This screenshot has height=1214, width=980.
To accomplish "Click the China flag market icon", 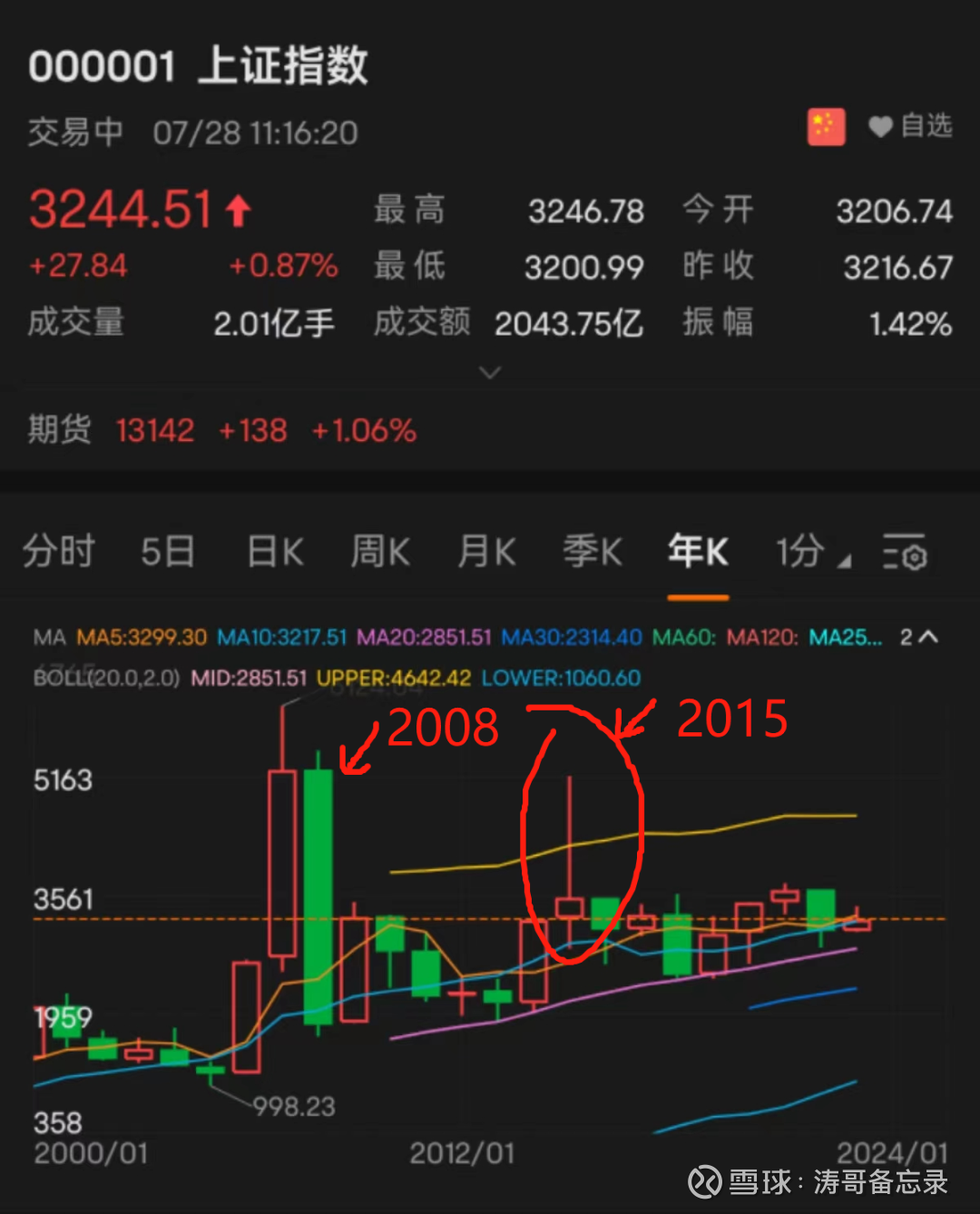I will click(825, 126).
